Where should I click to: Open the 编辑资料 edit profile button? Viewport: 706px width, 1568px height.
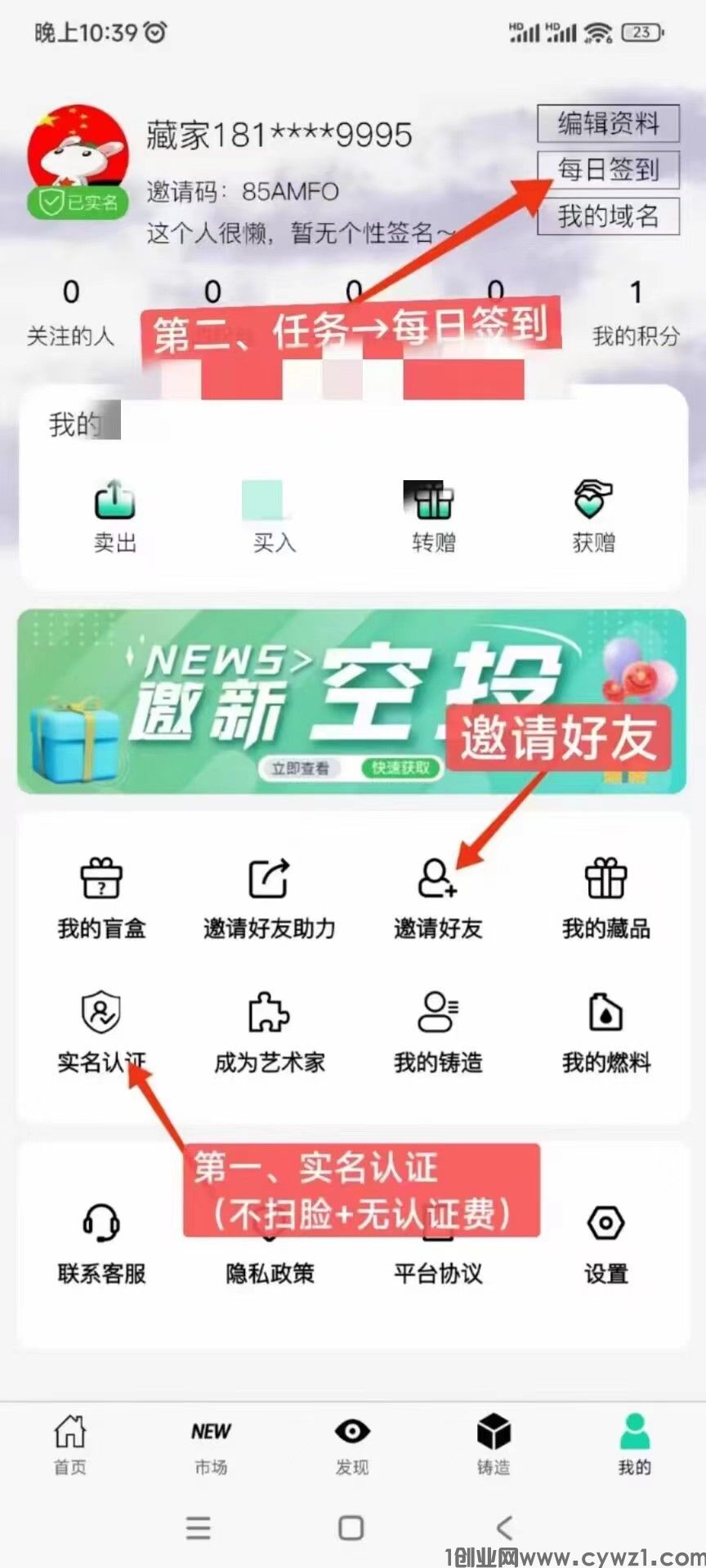[x=608, y=124]
